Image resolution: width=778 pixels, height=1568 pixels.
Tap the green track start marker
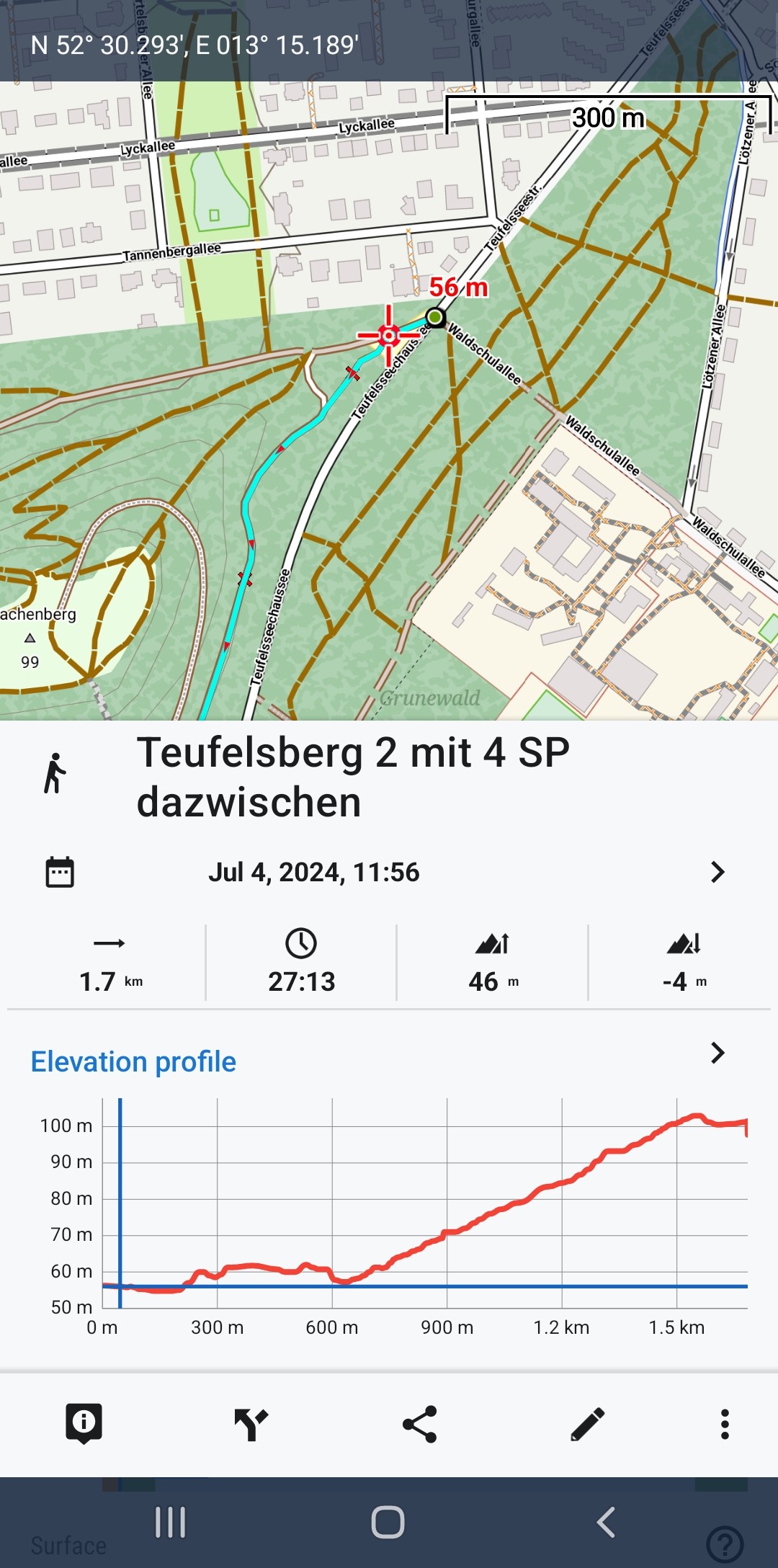point(434,317)
